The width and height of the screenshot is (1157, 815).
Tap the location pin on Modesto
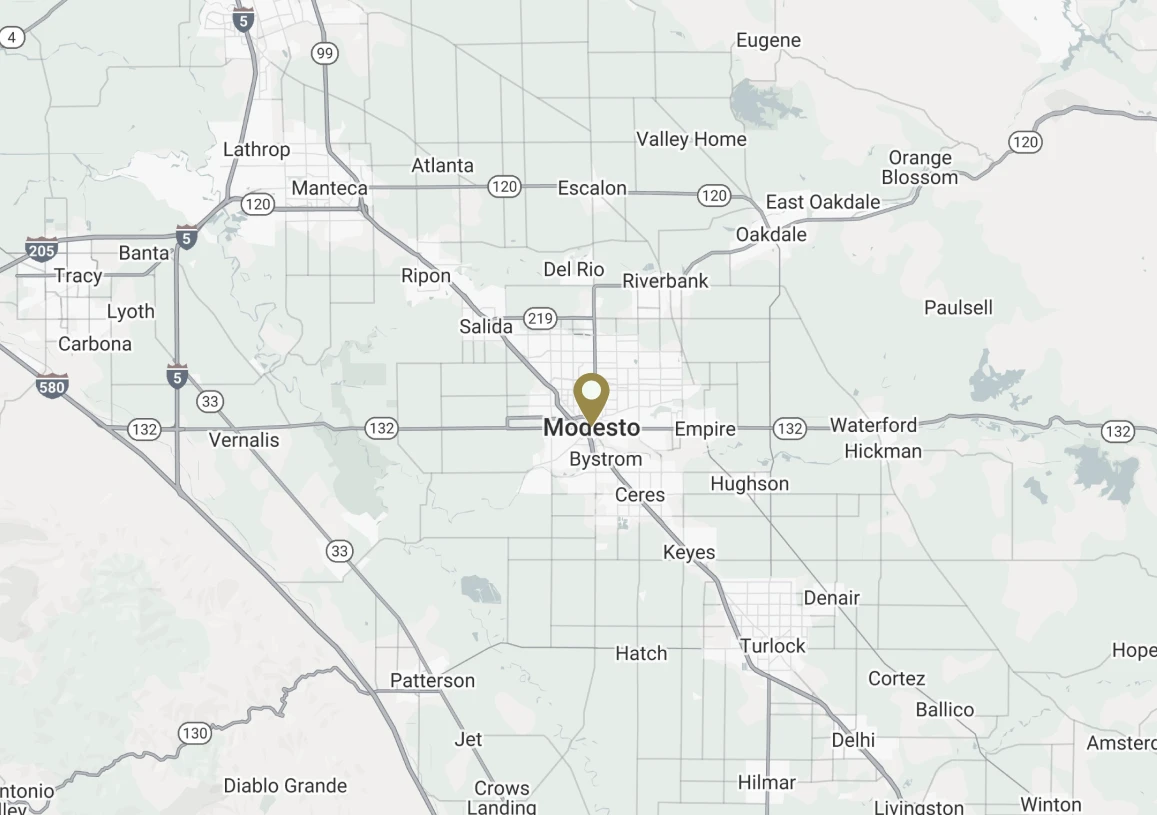(x=592, y=394)
